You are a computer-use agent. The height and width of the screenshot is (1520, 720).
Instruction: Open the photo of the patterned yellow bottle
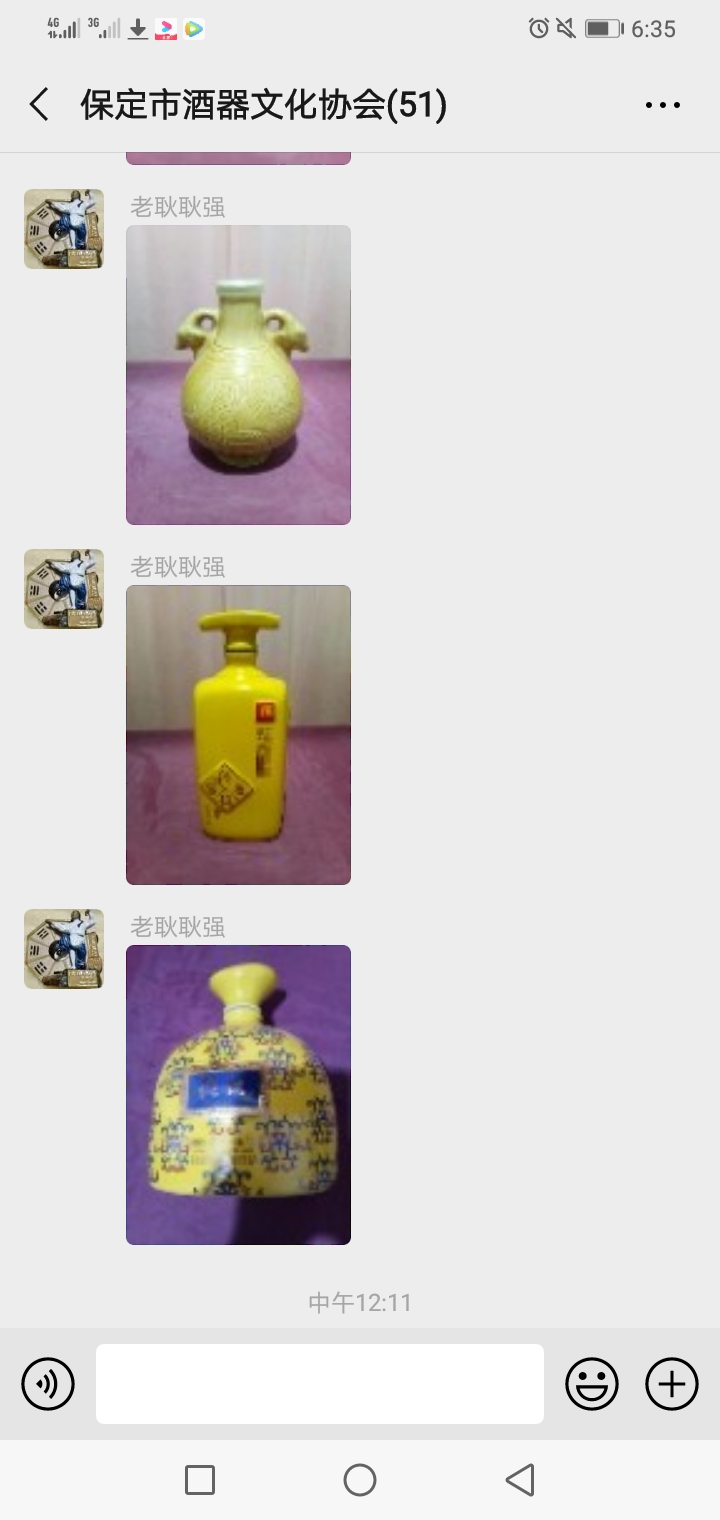point(238,1094)
